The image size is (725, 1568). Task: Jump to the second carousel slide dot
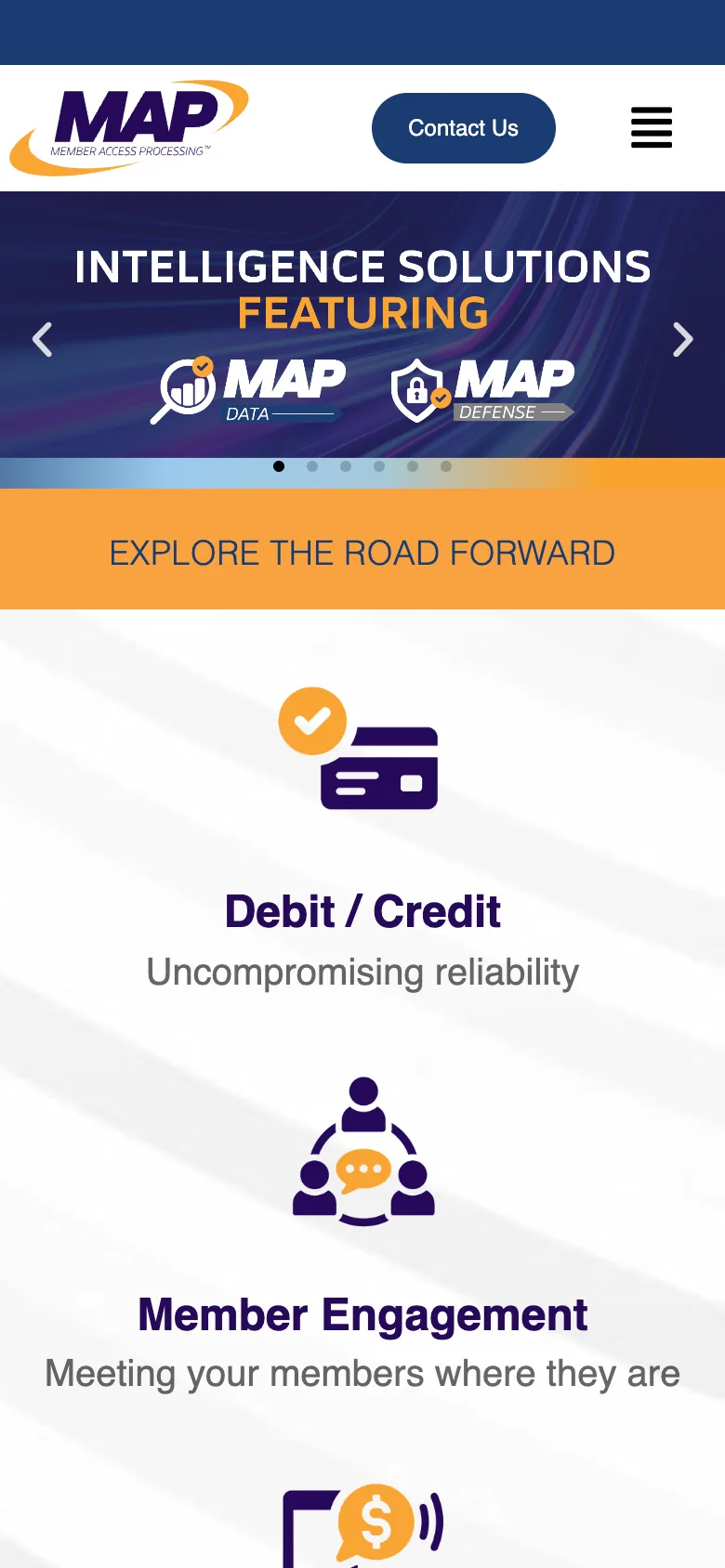point(312,466)
